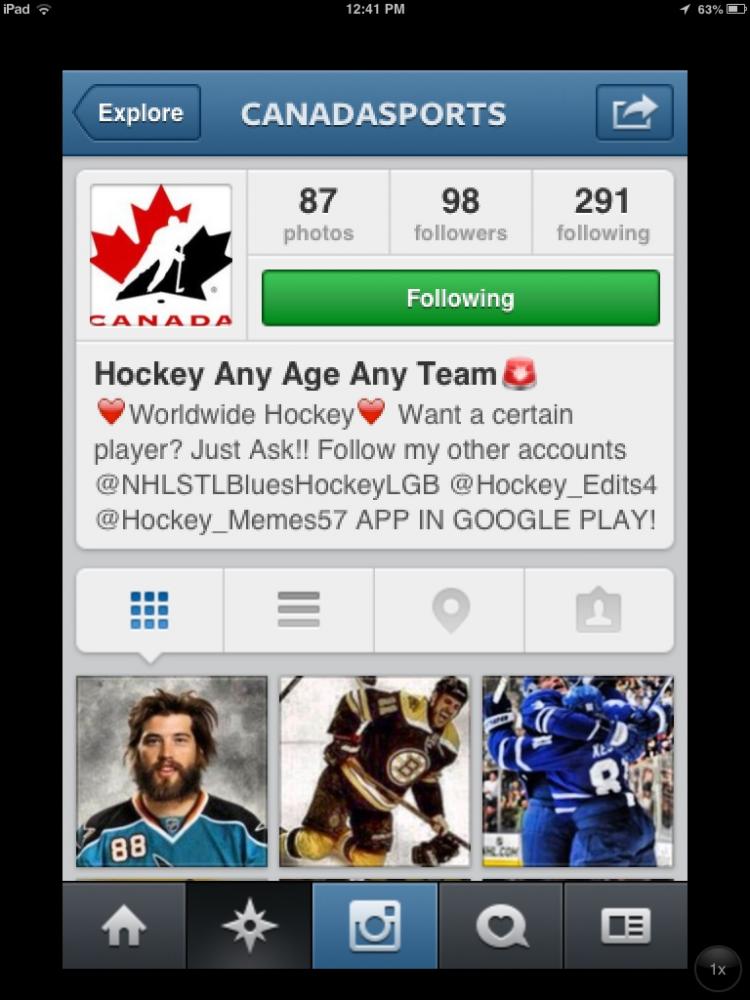The width and height of the screenshot is (750, 1000).
Task: View the 291 following list
Action: pyautogui.click(x=602, y=214)
